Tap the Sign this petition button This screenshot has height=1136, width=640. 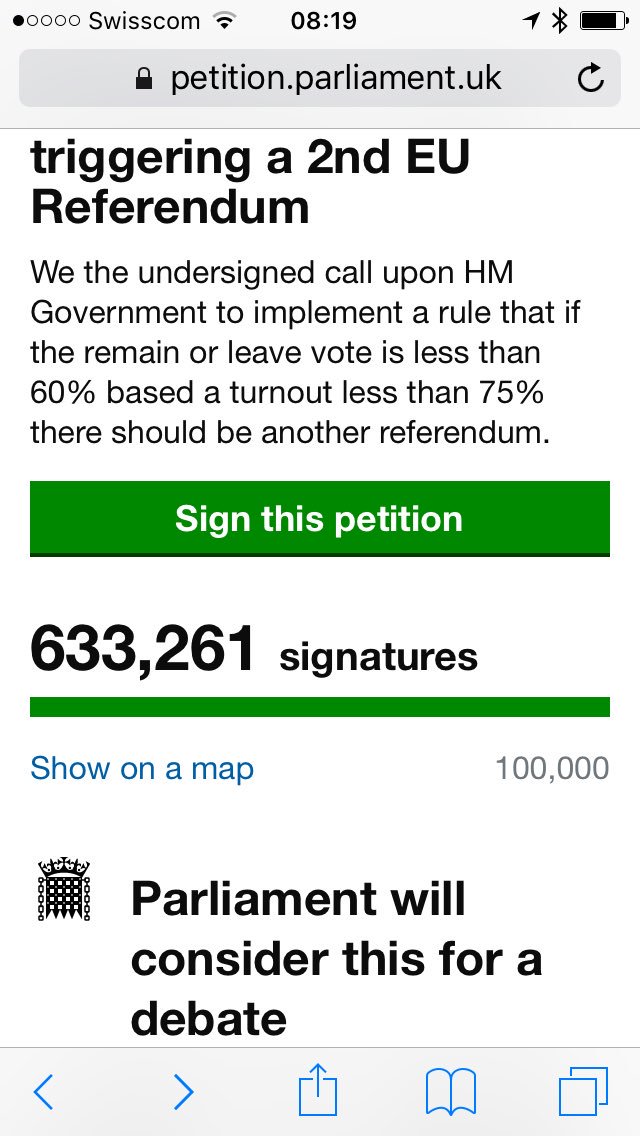pos(319,519)
